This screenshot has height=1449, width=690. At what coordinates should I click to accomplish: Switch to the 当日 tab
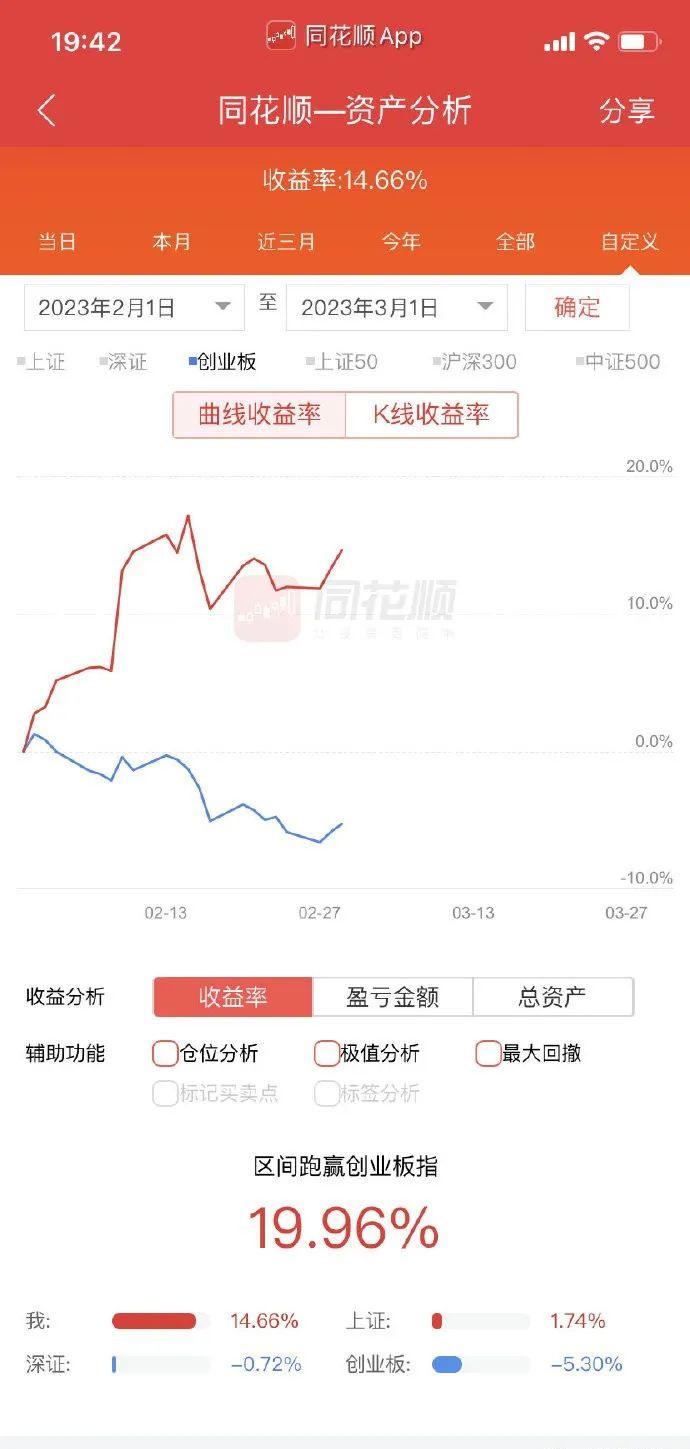(57, 242)
